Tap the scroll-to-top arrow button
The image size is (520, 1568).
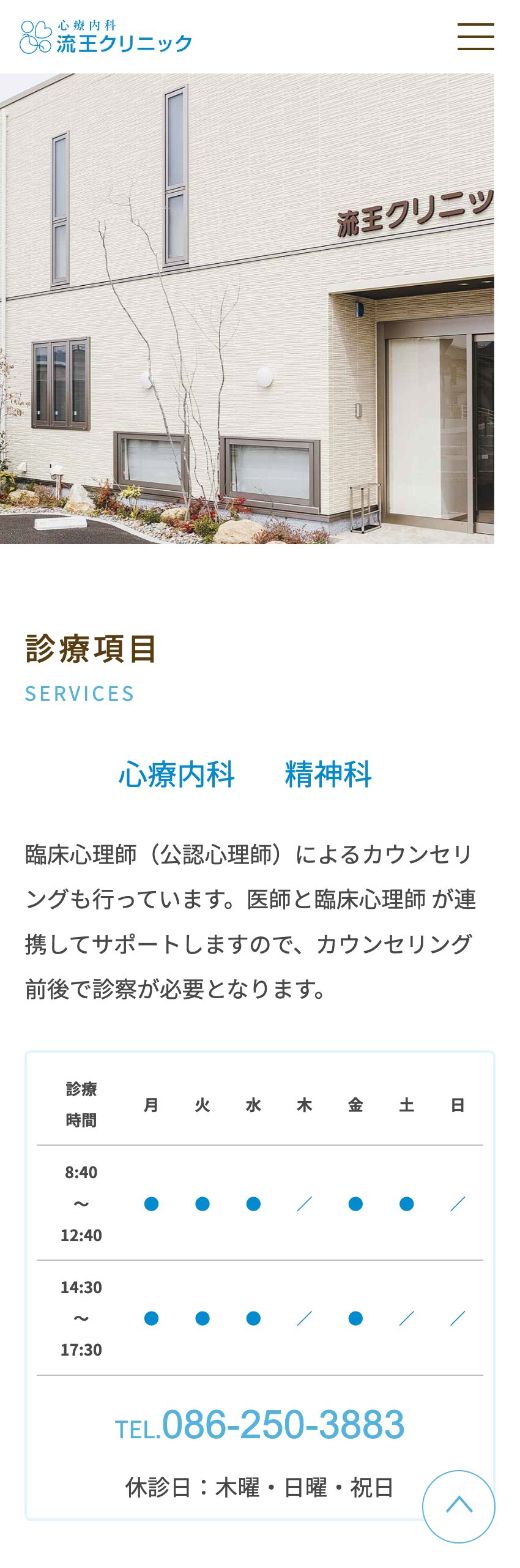point(459,1506)
